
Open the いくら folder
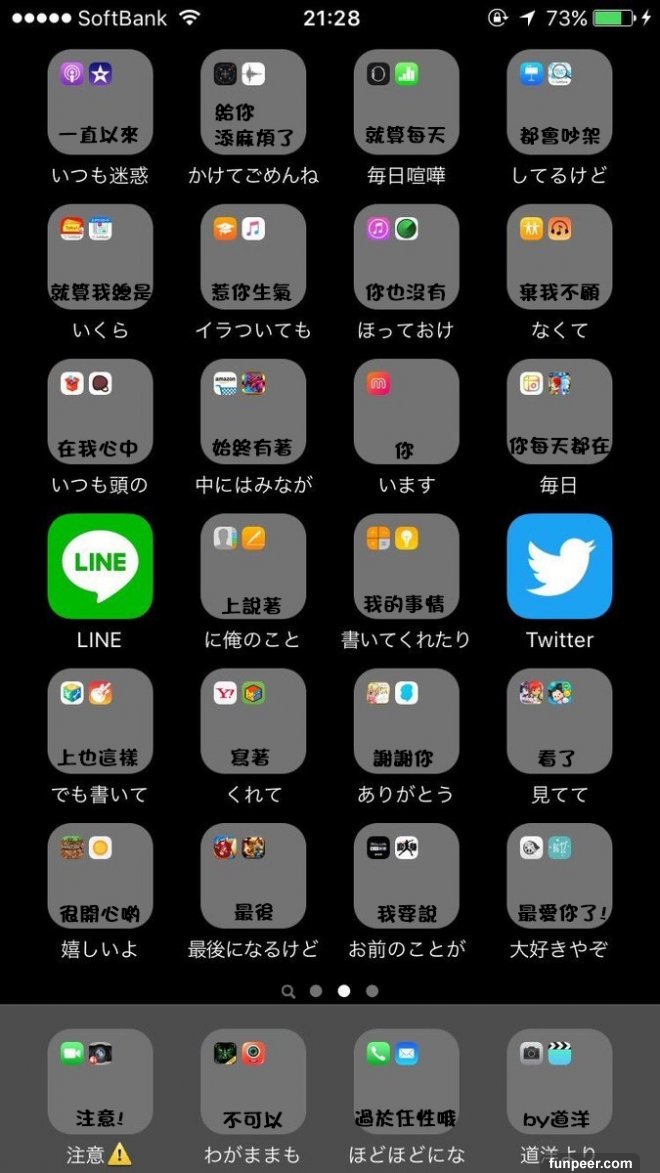(x=100, y=257)
